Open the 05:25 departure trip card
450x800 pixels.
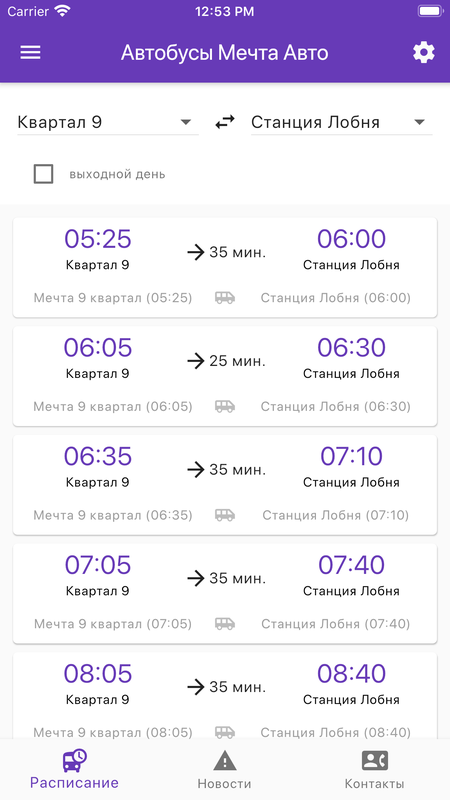[225, 267]
